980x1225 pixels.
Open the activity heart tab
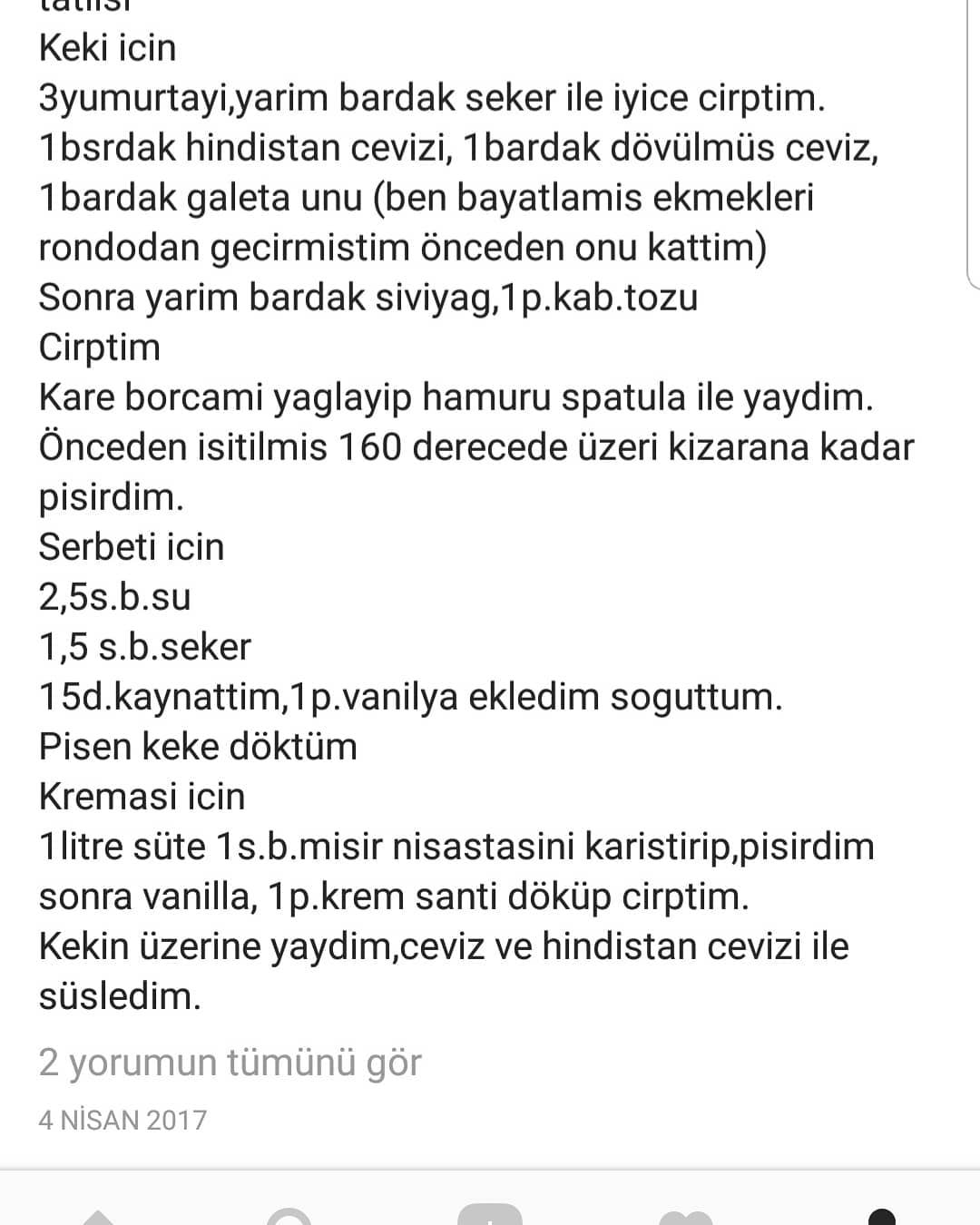(686, 1218)
